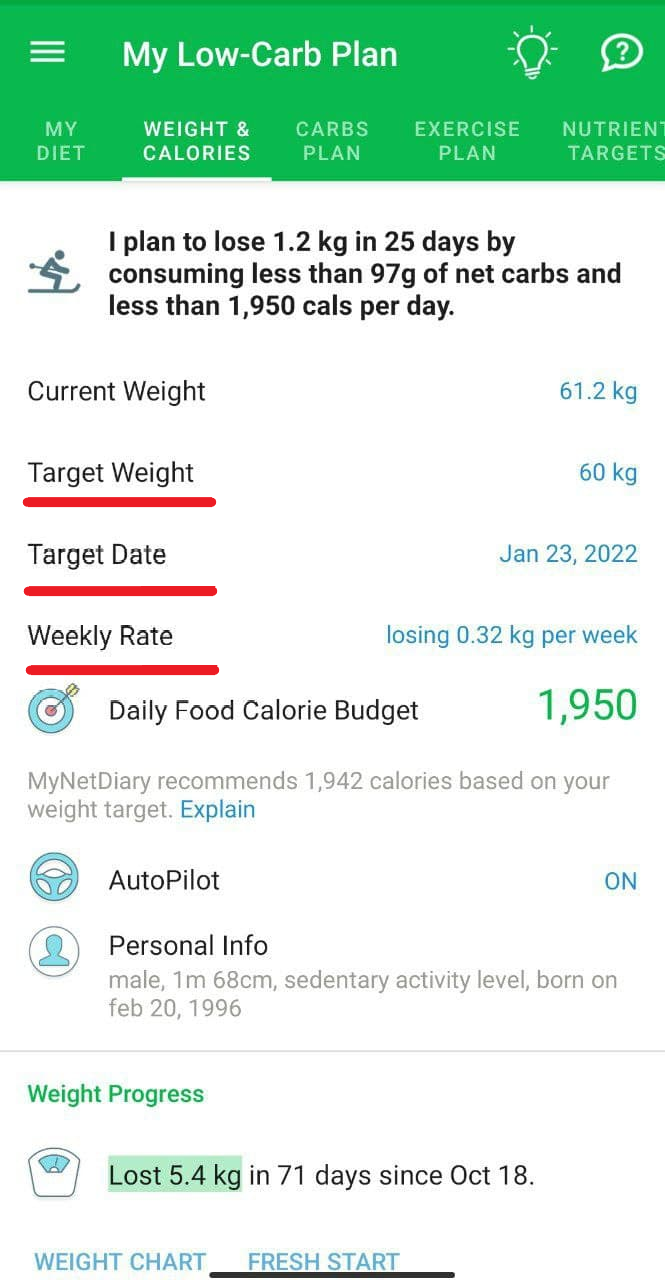Image resolution: width=665 pixels, height=1280 pixels.
Task: Tap the Fresh Start button
Action: tap(323, 1262)
